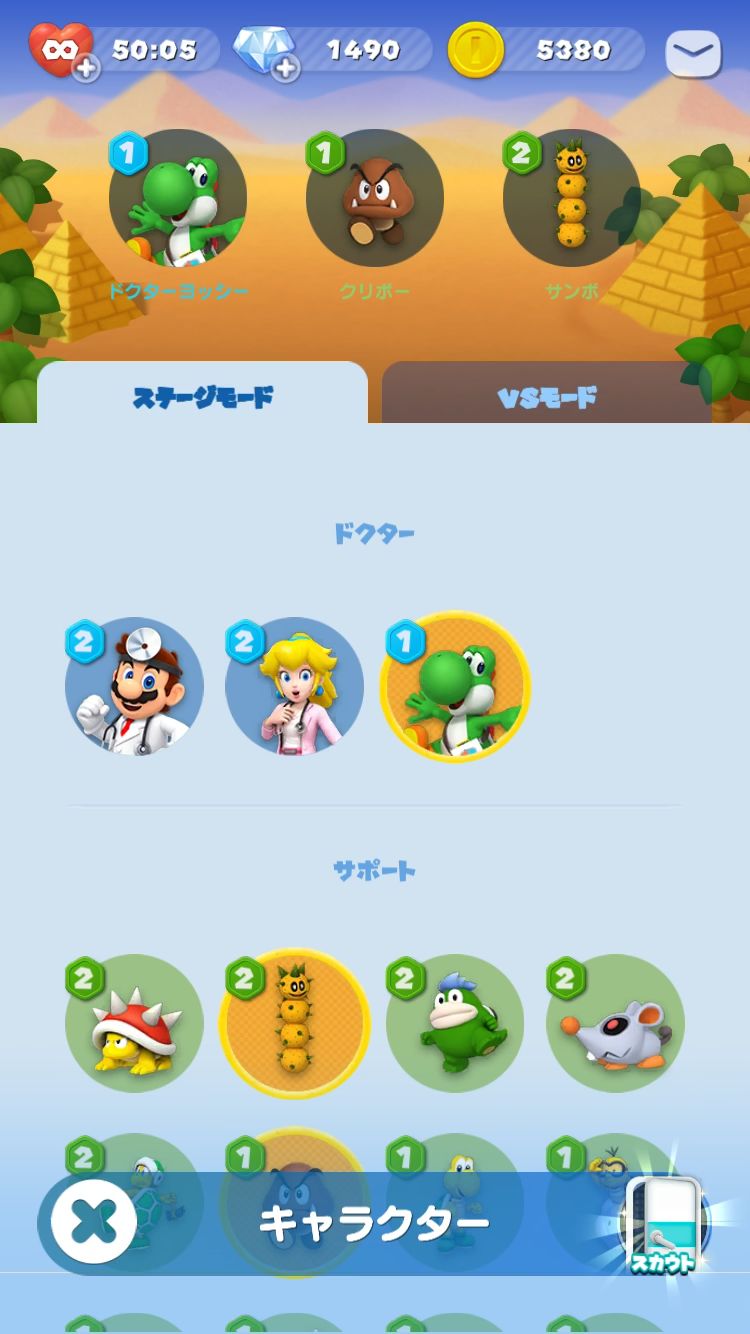Tap the equipped クリボー slot
This screenshot has width=750, height=1334.
(375, 198)
